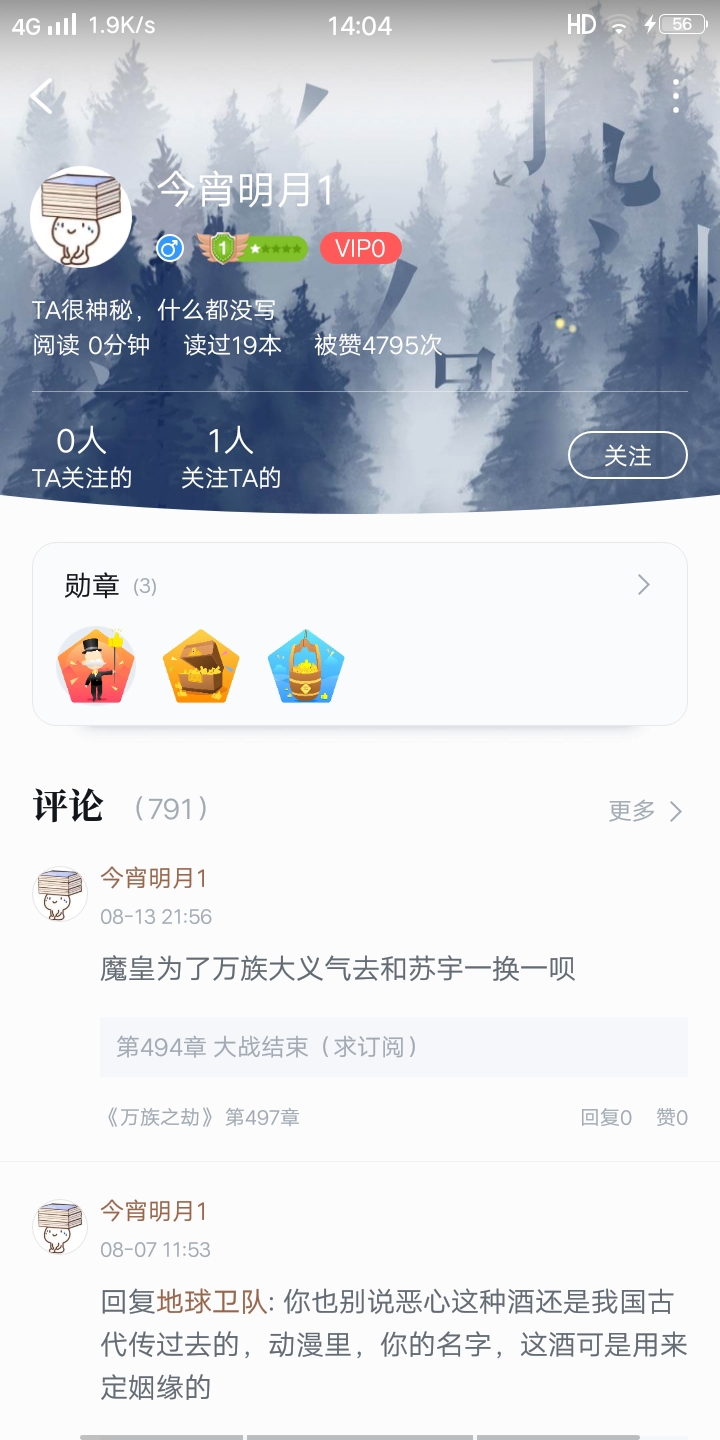Open the 勋章 medals section

[x=360, y=586]
